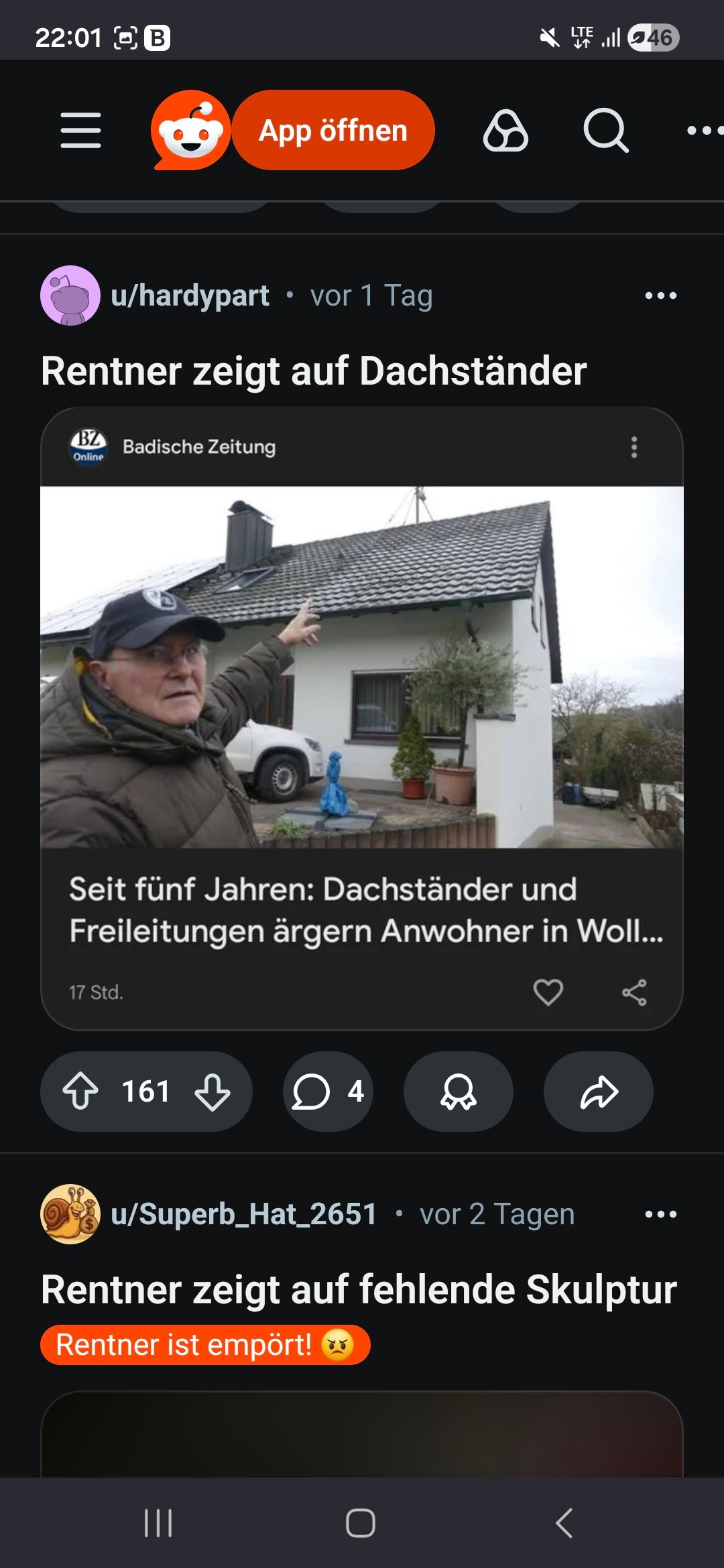
Task: Open options menu on u/hardypart's post
Action: [x=660, y=296]
